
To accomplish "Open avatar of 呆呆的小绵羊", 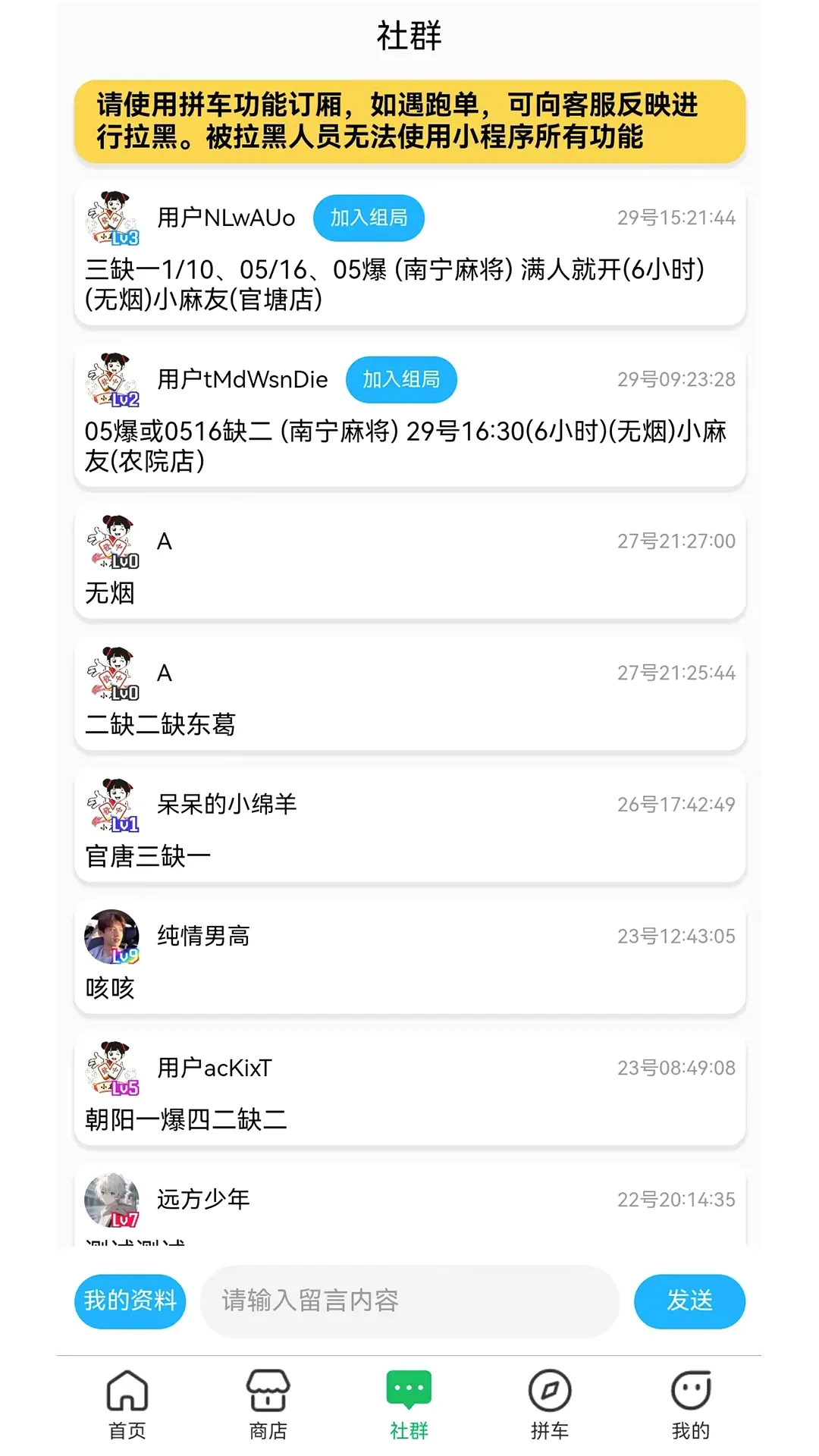I will [x=112, y=805].
